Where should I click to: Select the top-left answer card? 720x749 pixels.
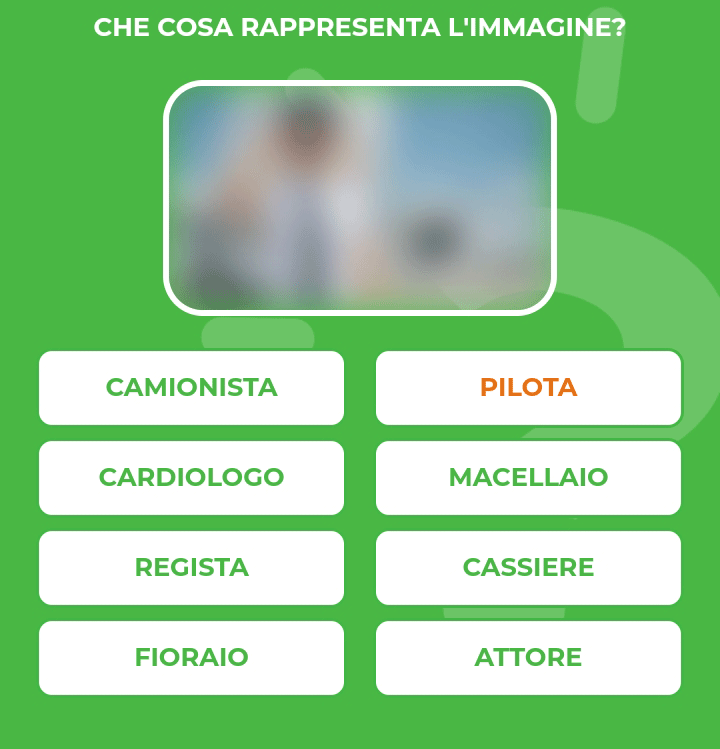point(190,388)
